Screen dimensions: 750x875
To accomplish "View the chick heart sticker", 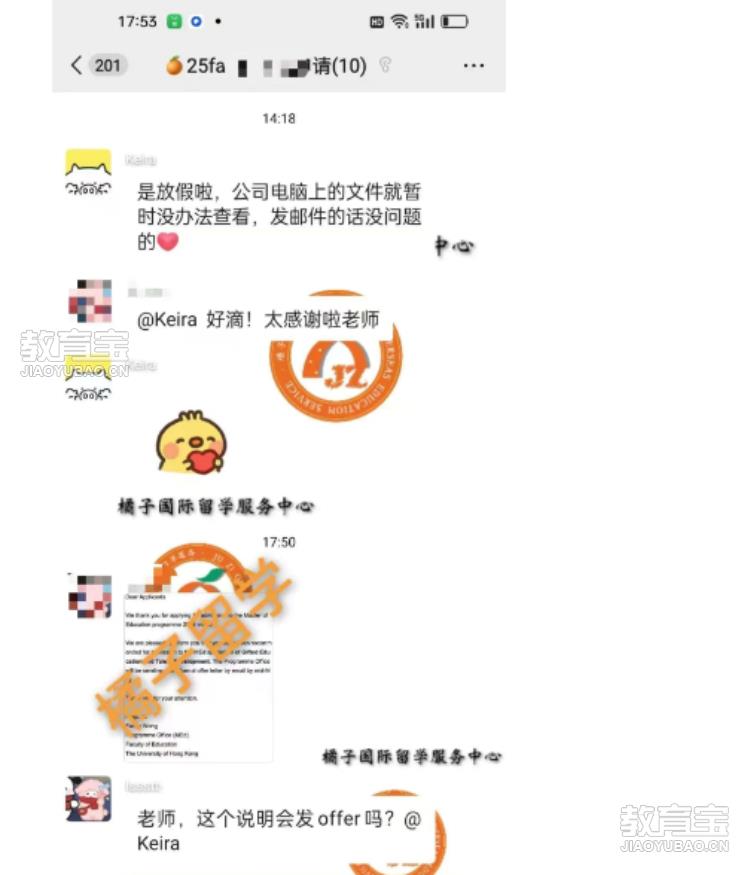I will click(191, 442).
